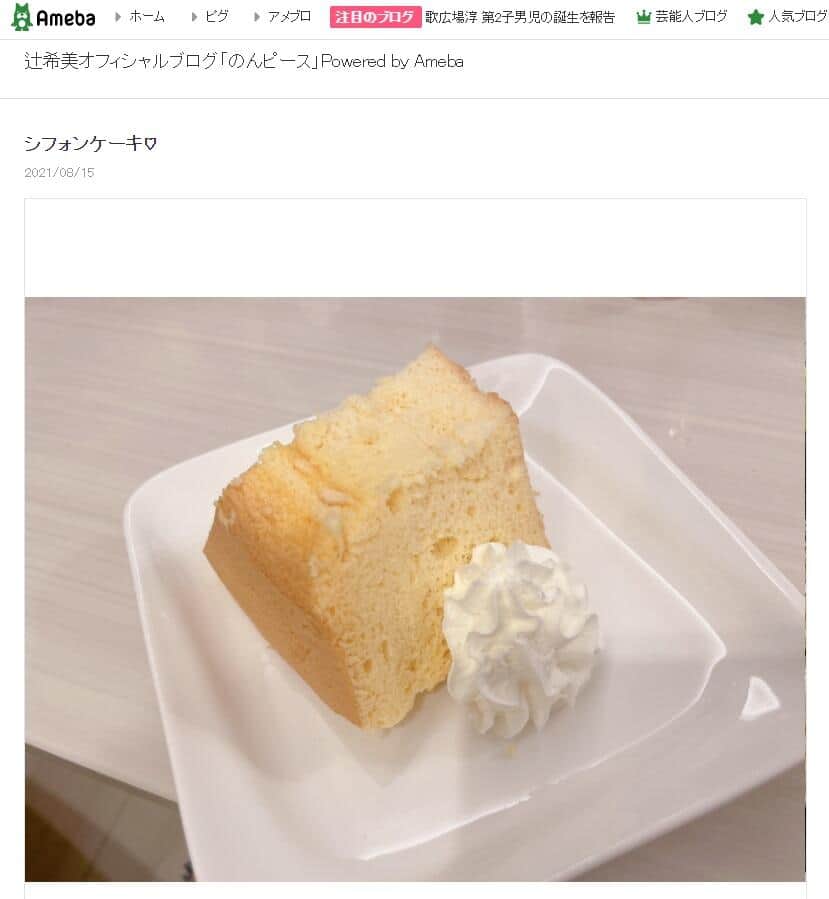Image resolution: width=829 pixels, height=899 pixels.
Task: Open the アメブロ link
Action: click(x=288, y=17)
